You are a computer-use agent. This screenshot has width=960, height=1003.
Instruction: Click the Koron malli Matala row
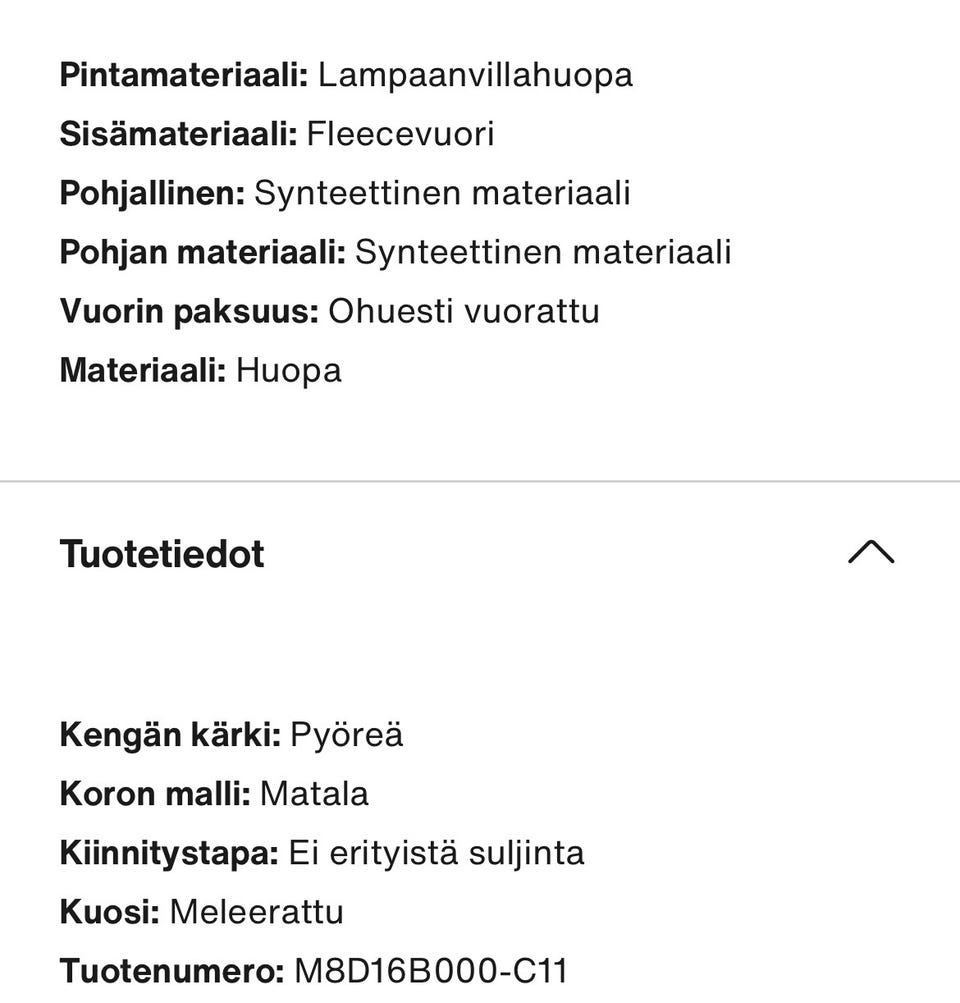[x=215, y=793]
